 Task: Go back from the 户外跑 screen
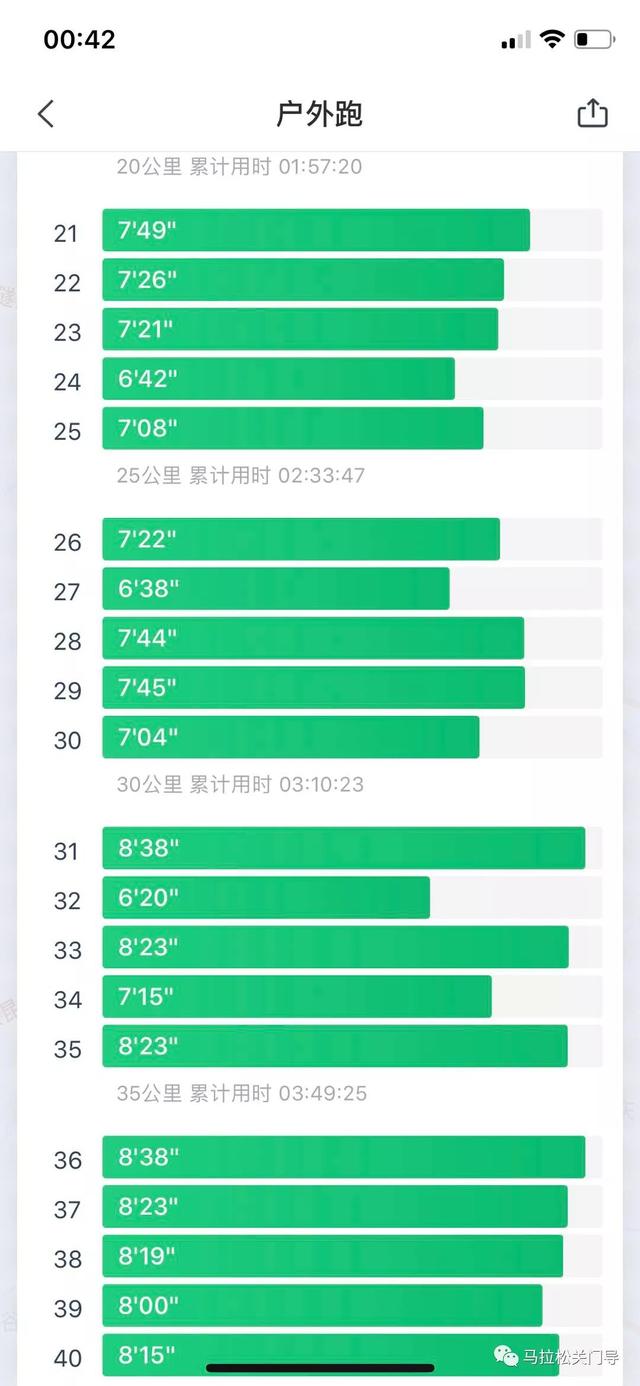(x=46, y=114)
